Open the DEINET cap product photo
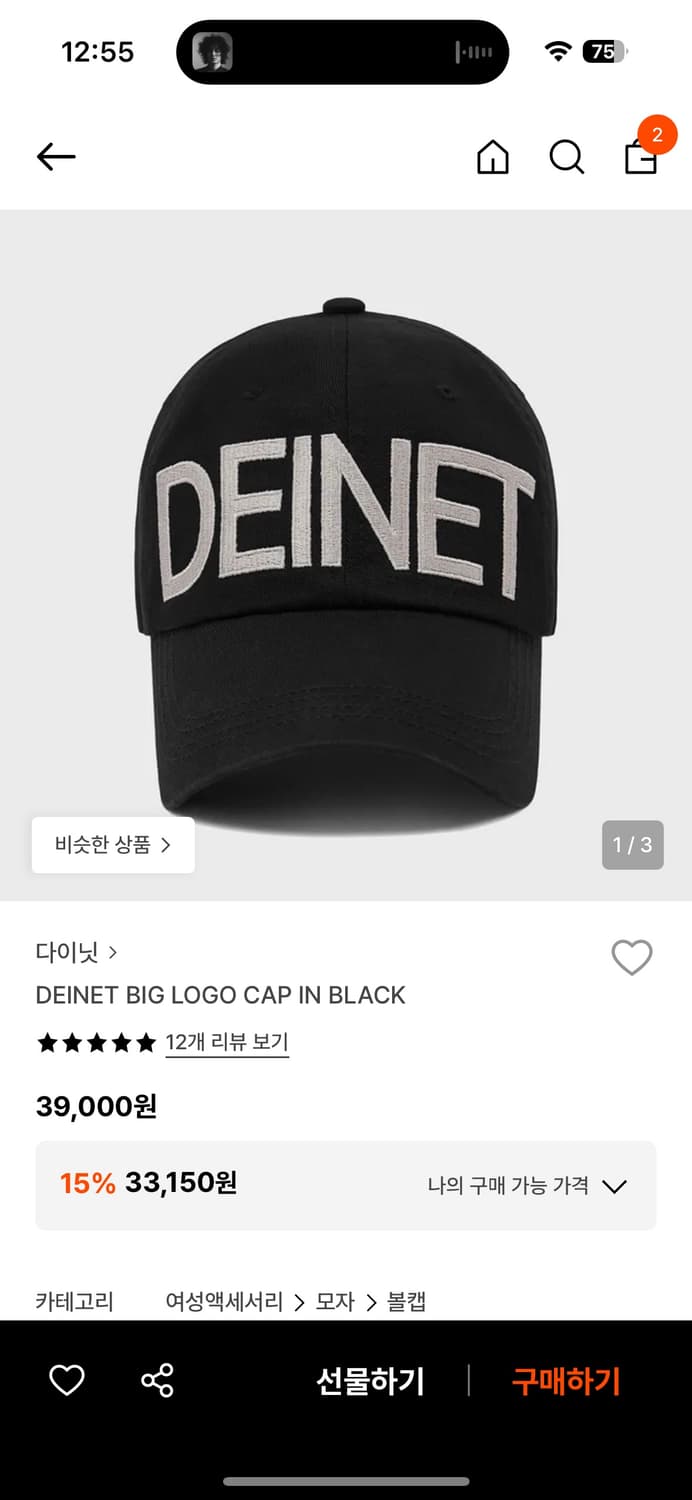The width and height of the screenshot is (692, 1500). (x=346, y=555)
